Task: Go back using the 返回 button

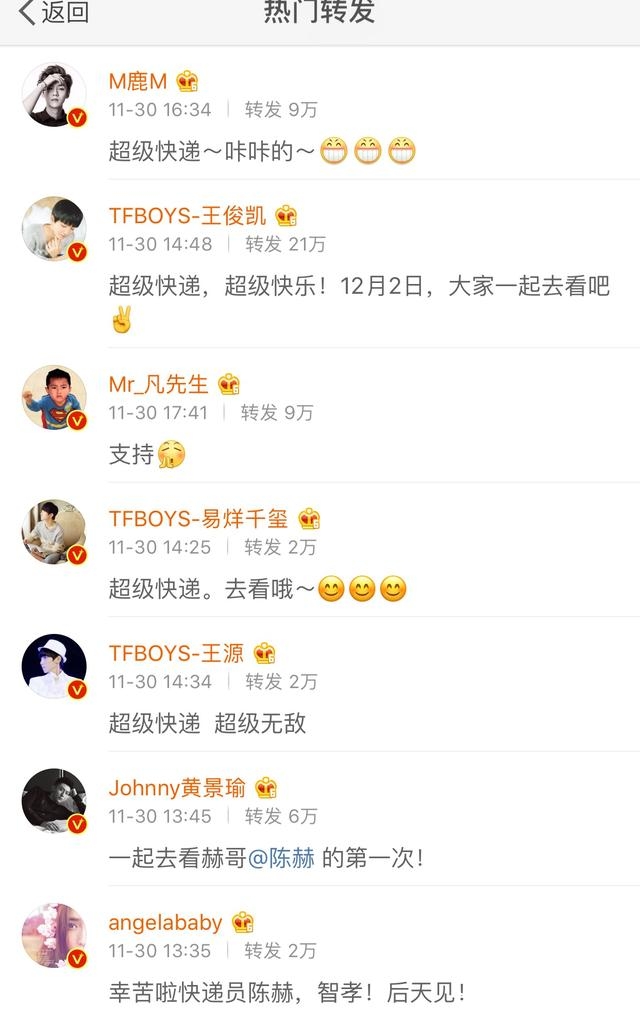Action: tap(53, 13)
